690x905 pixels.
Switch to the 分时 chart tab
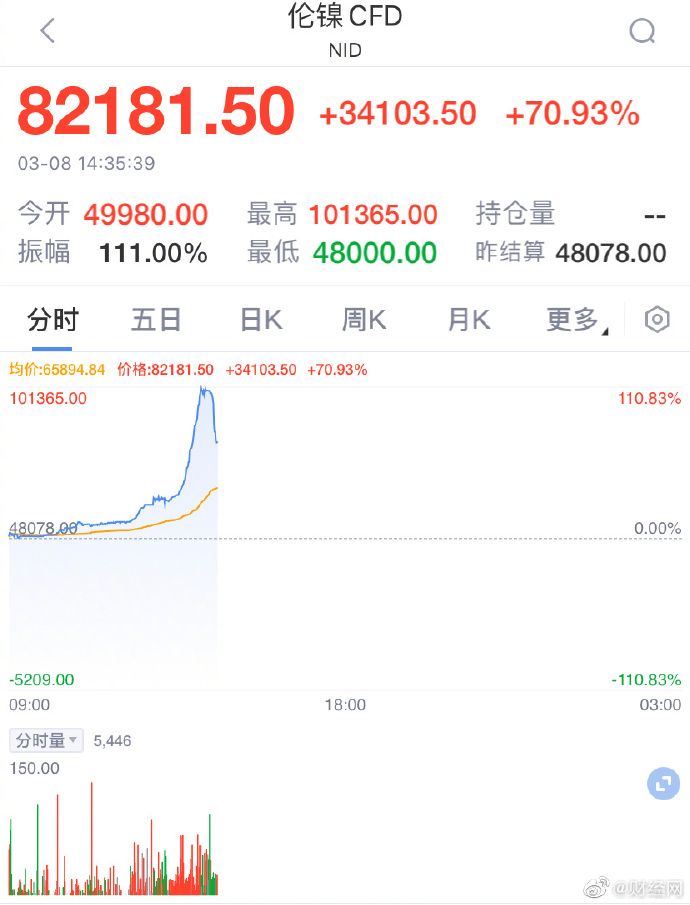coord(53,320)
